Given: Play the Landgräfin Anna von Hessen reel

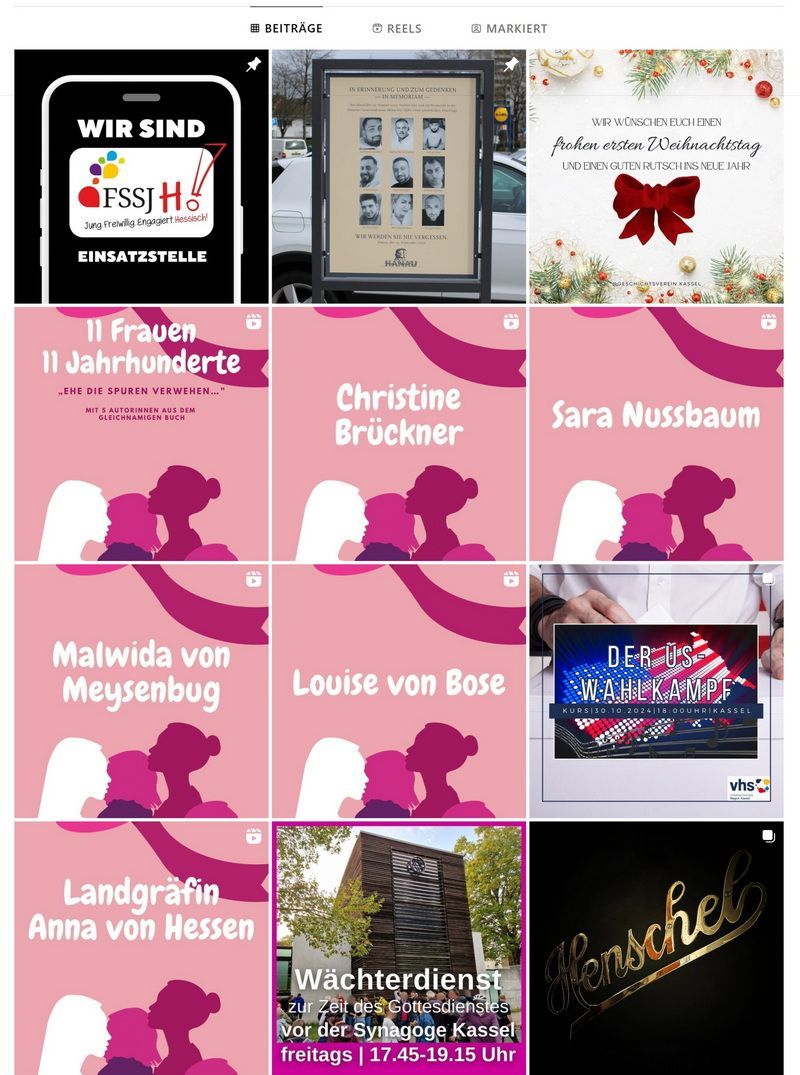Looking at the screenshot, I should 141,948.
